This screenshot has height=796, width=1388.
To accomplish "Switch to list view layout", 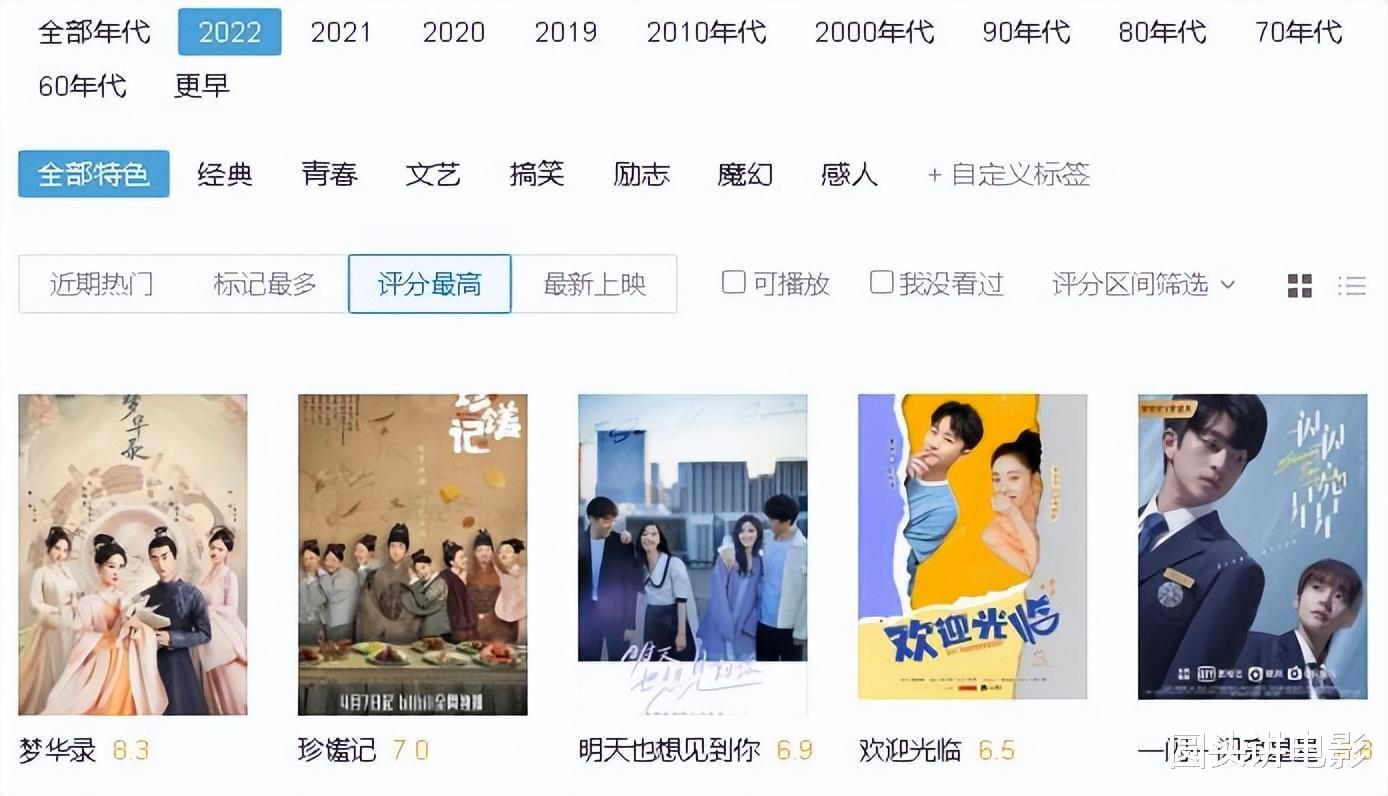I will pos(1352,286).
